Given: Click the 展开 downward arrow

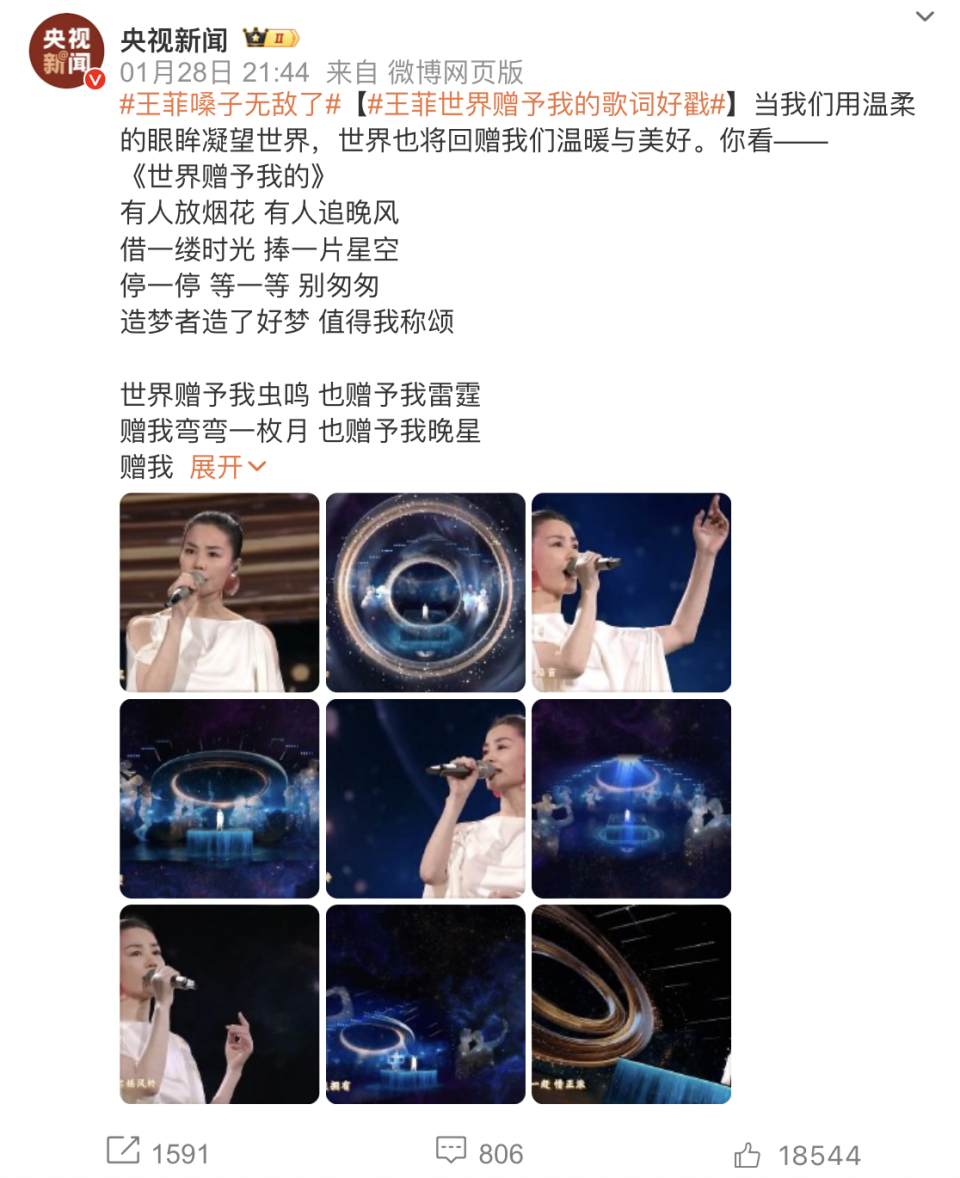Looking at the screenshot, I should click(x=255, y=466).
